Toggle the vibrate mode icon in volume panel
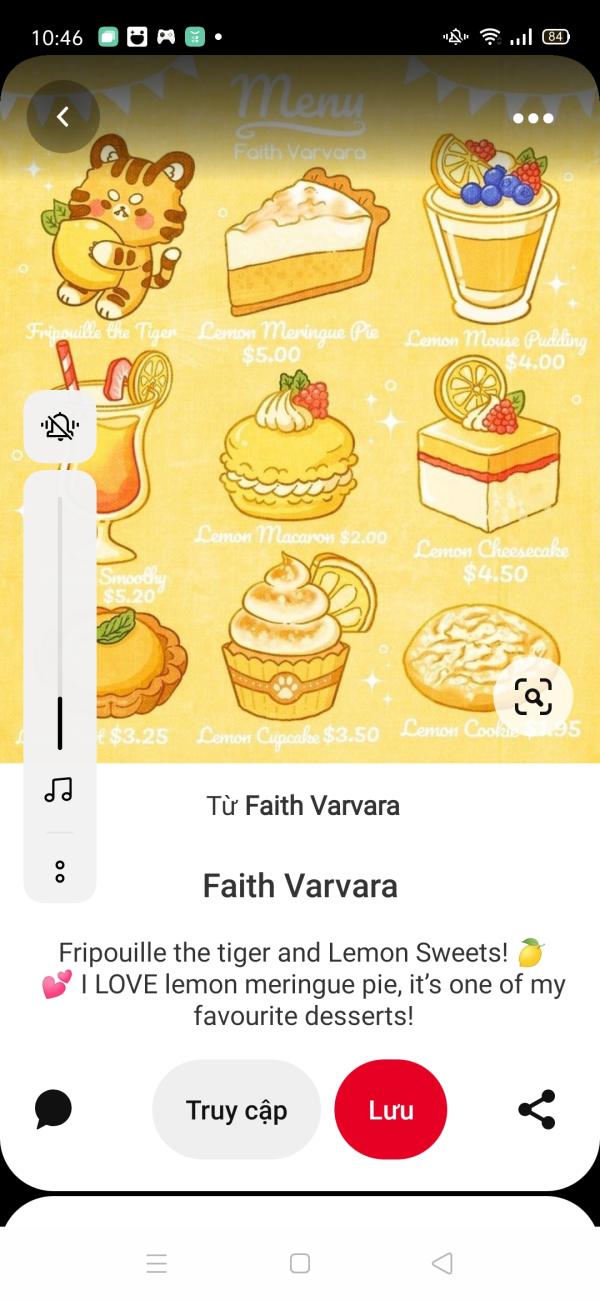This screenshot has height=1300, width=600. click(x=60, y=427)
